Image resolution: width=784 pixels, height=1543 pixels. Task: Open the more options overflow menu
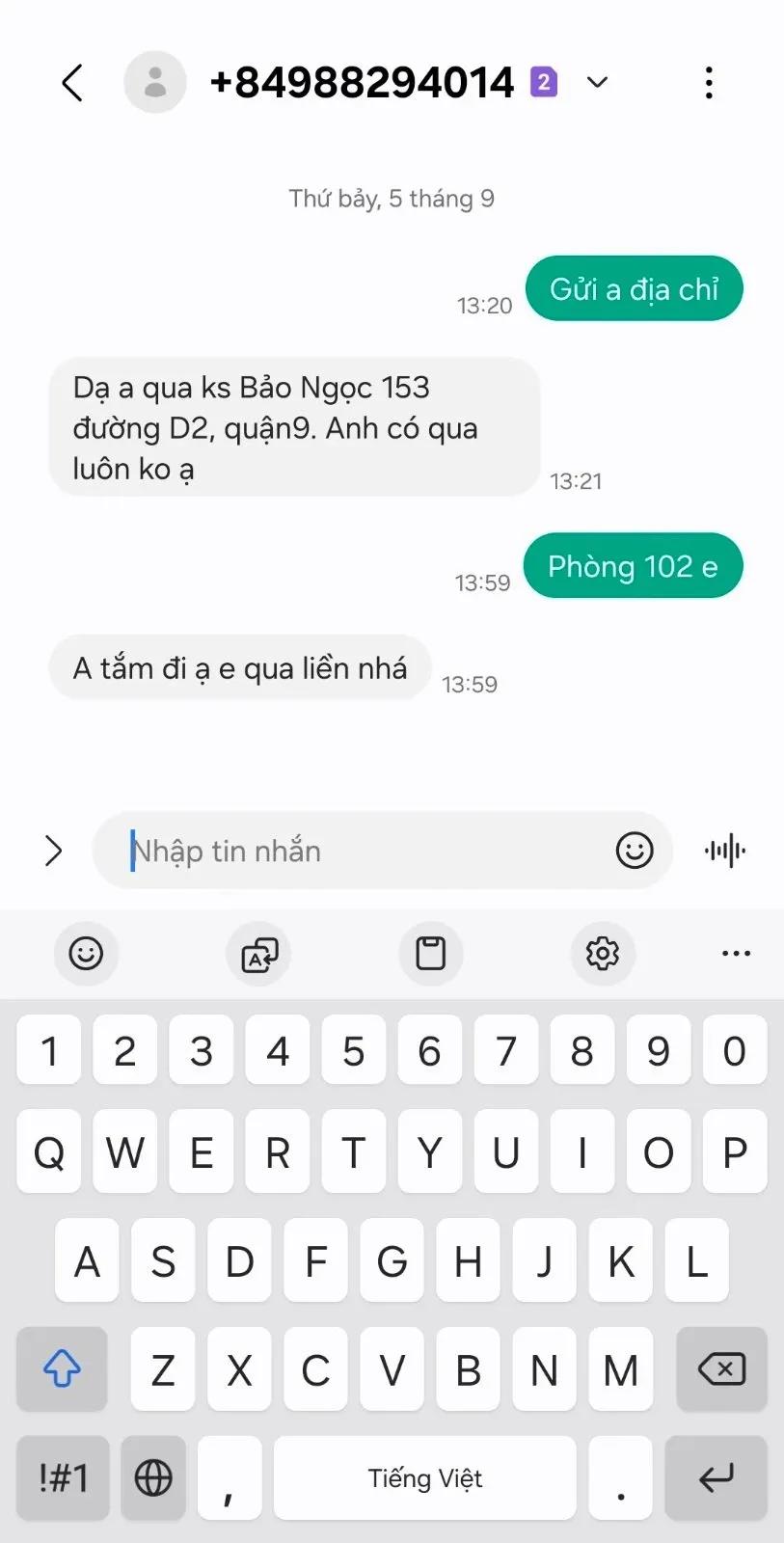[709, 83]
